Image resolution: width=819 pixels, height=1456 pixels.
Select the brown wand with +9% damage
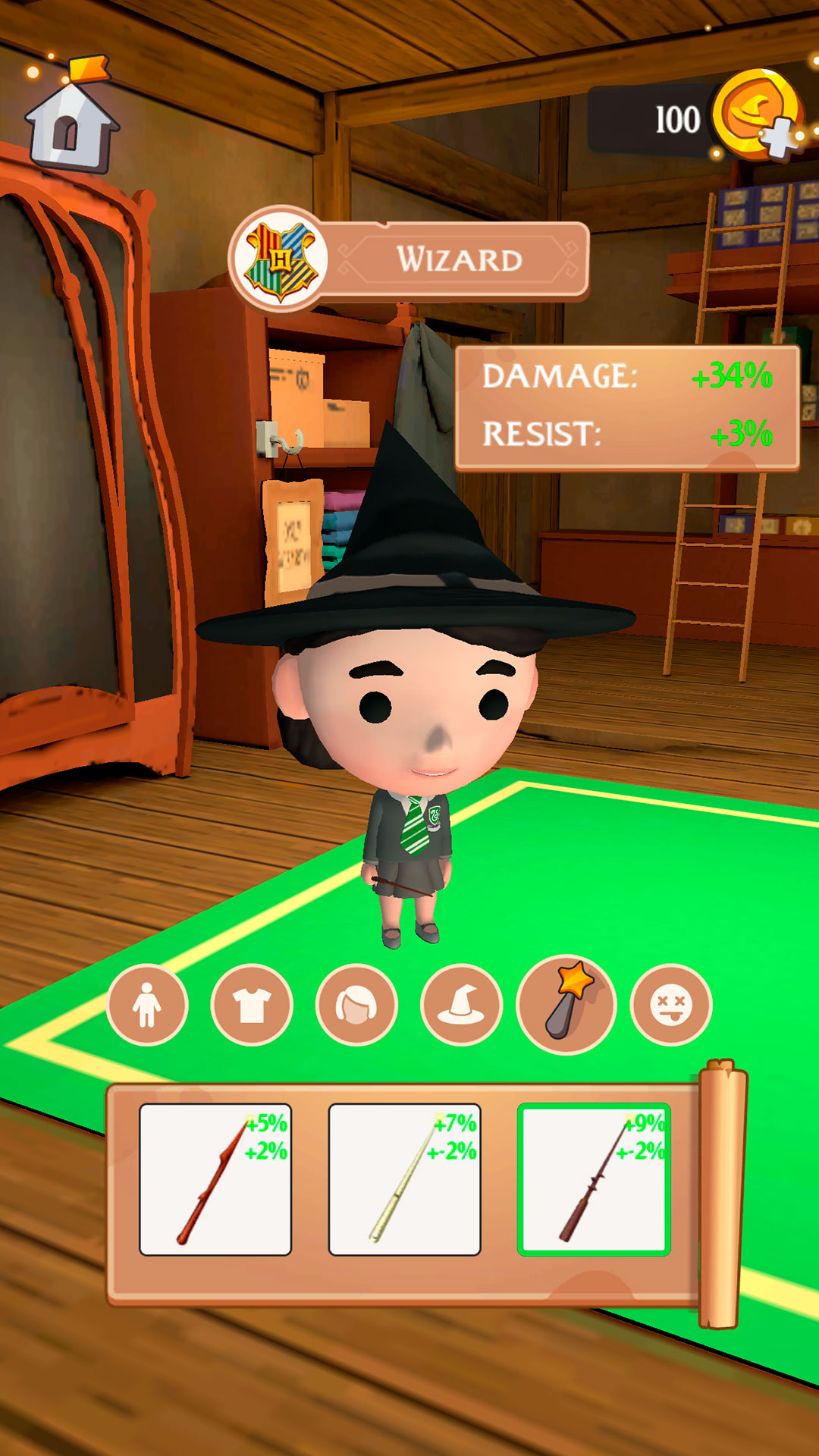(x=594, y=1179)
